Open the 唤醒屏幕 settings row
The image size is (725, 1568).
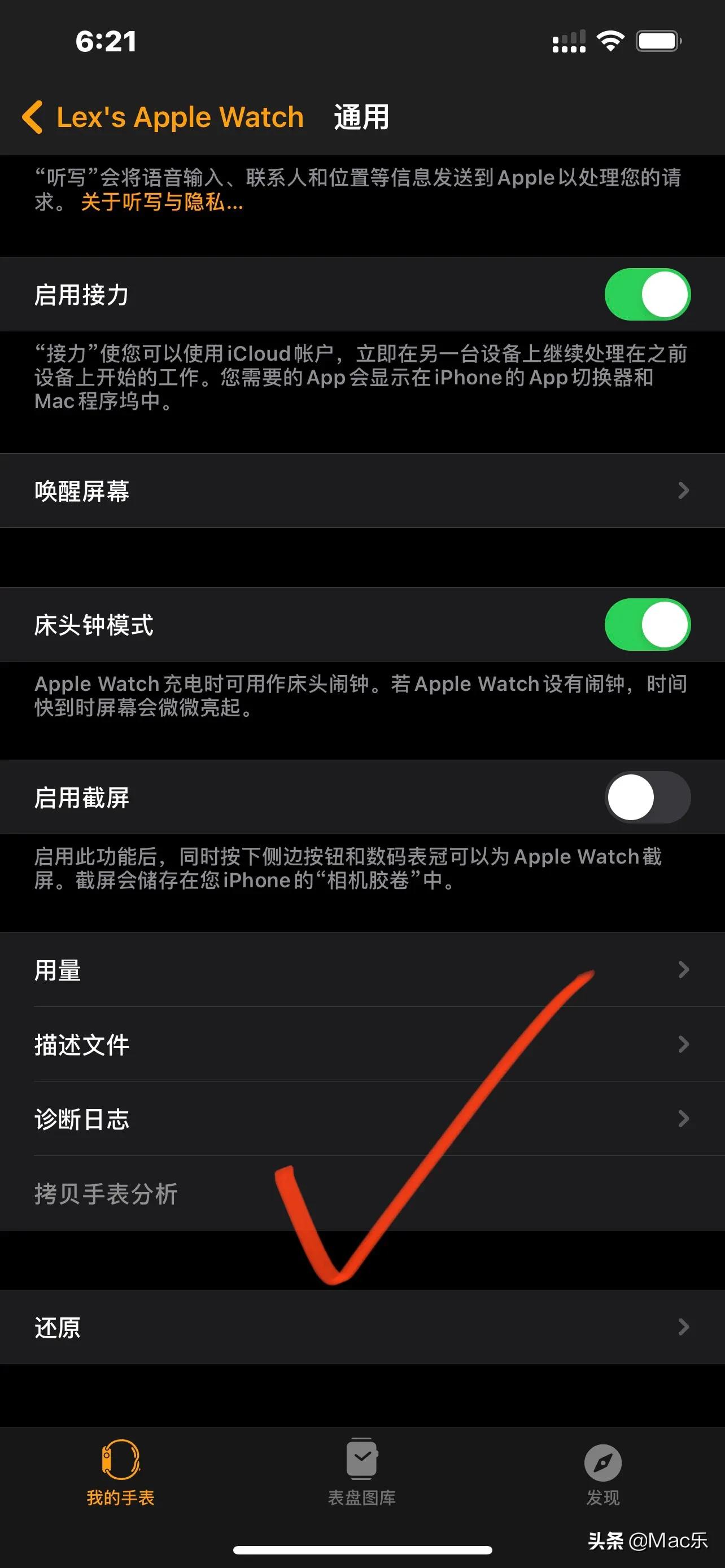pyautogui.click(x=362, y=490)
